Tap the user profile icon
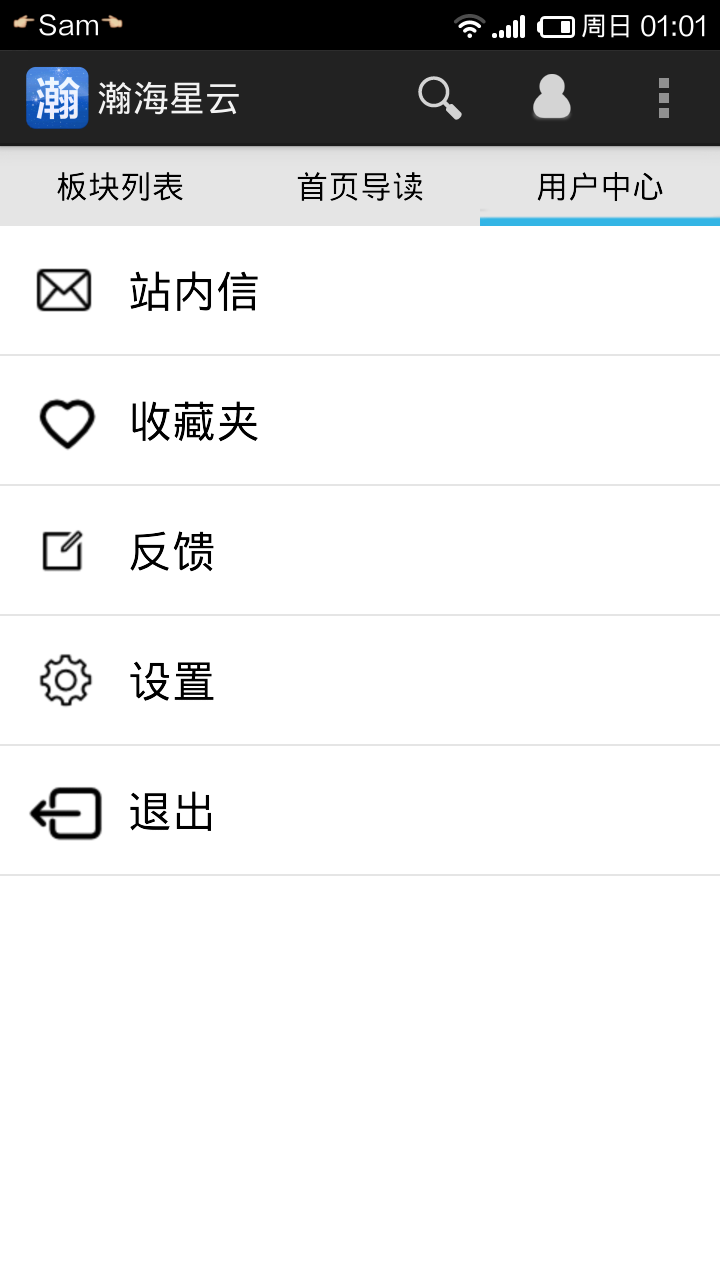The image size is (720, 1280). coord(551,98)
